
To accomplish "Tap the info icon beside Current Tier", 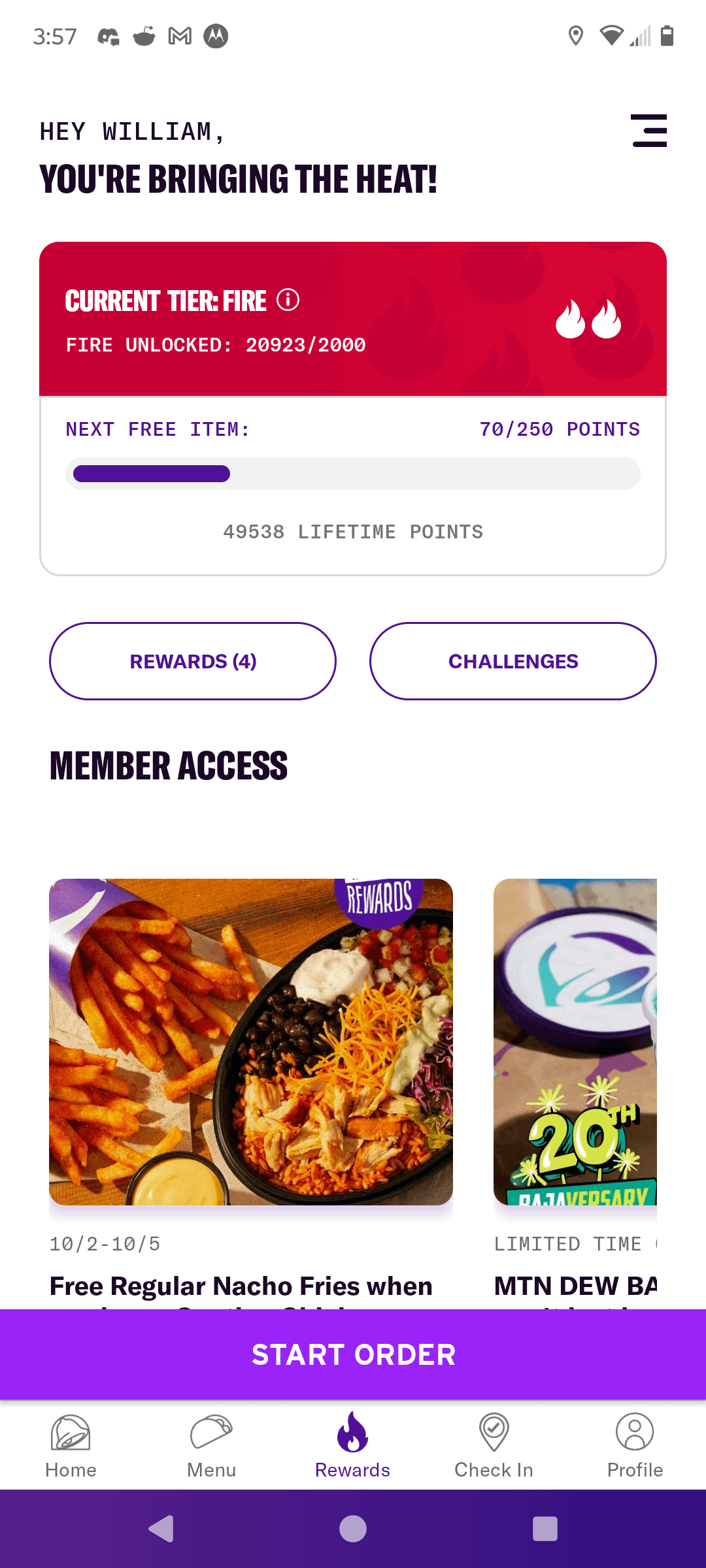I will tap(288, 301).
